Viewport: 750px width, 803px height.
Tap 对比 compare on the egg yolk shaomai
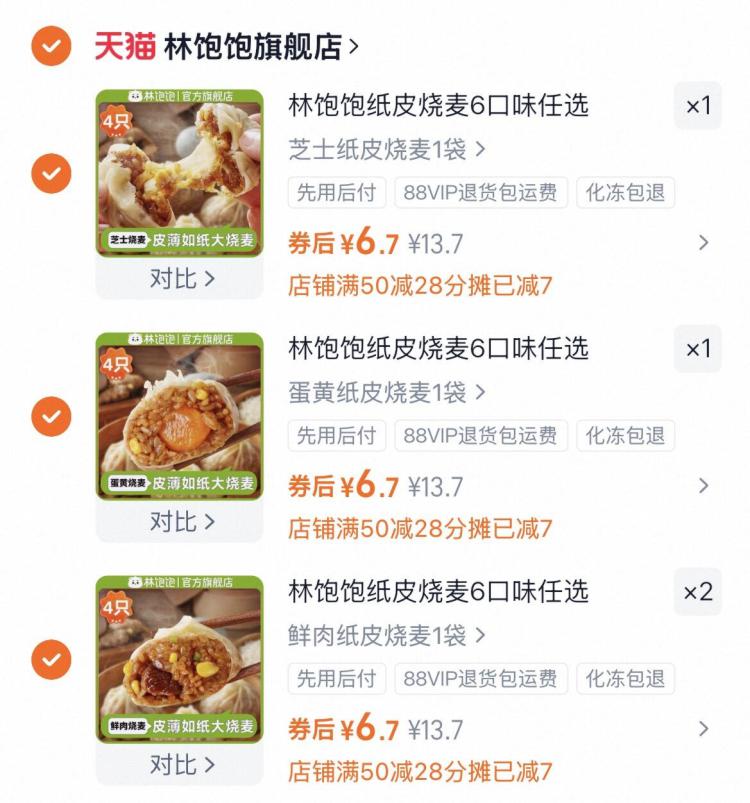point(185,523)
